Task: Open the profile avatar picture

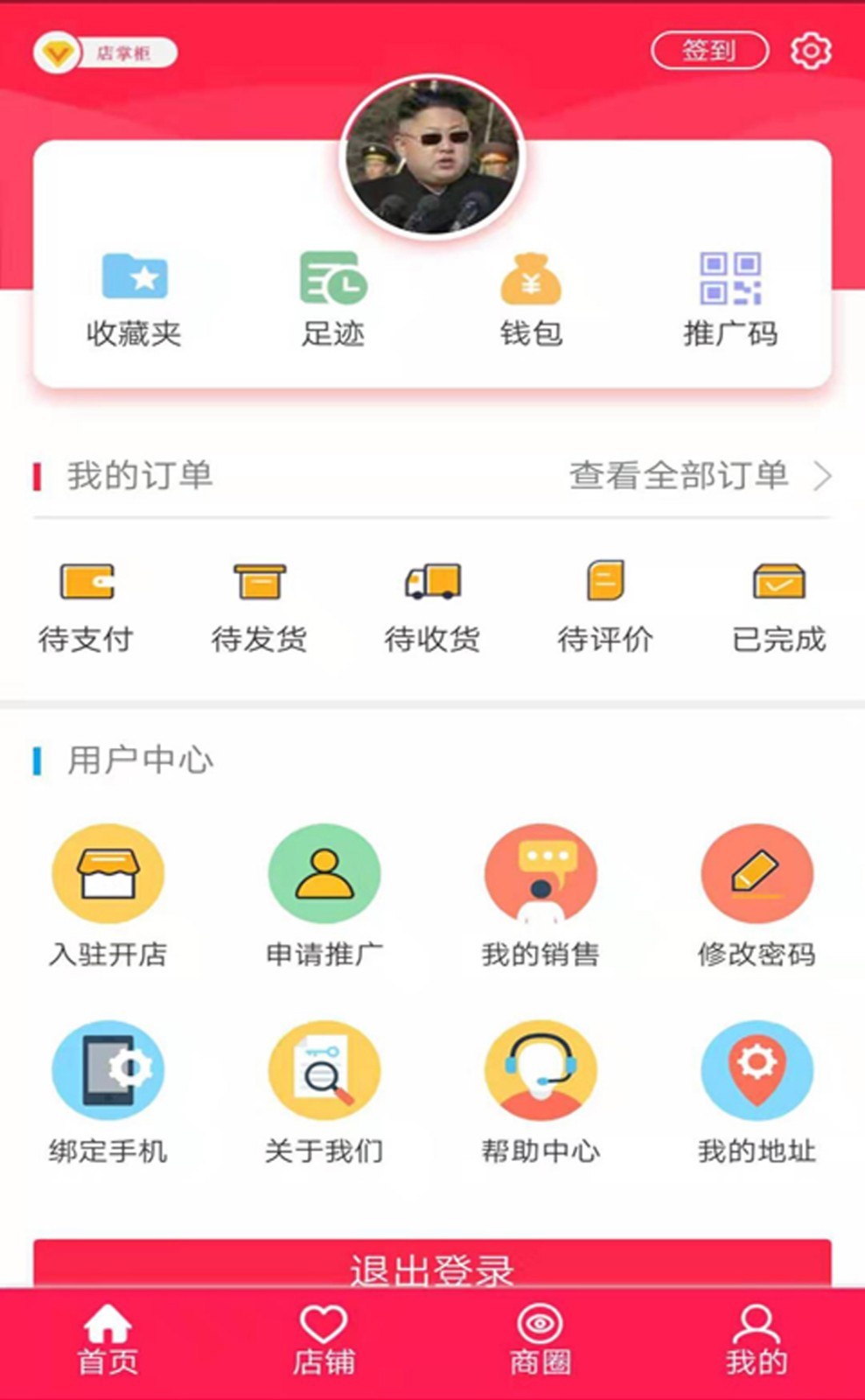Action: [x=432, y=156]
